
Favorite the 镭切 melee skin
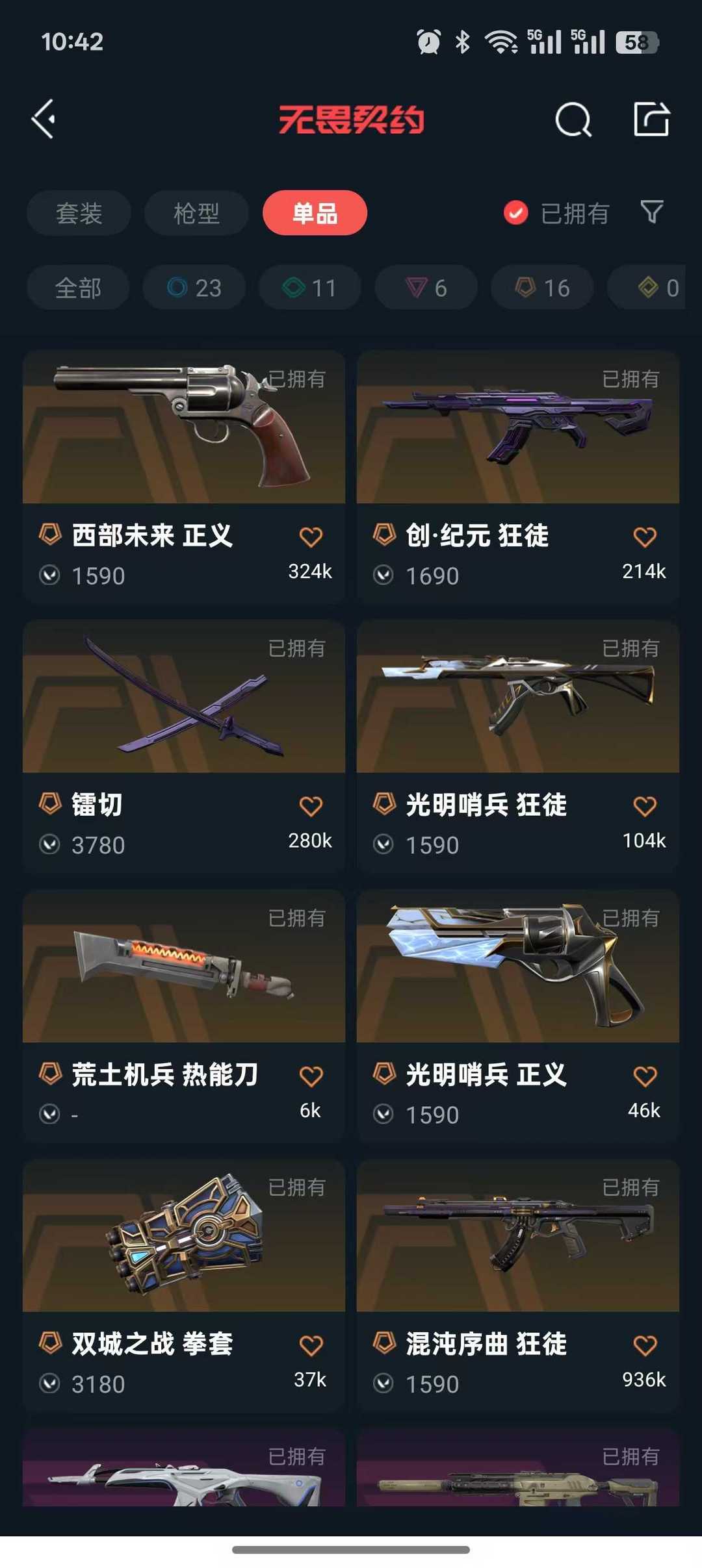click(x=311, y=804)
